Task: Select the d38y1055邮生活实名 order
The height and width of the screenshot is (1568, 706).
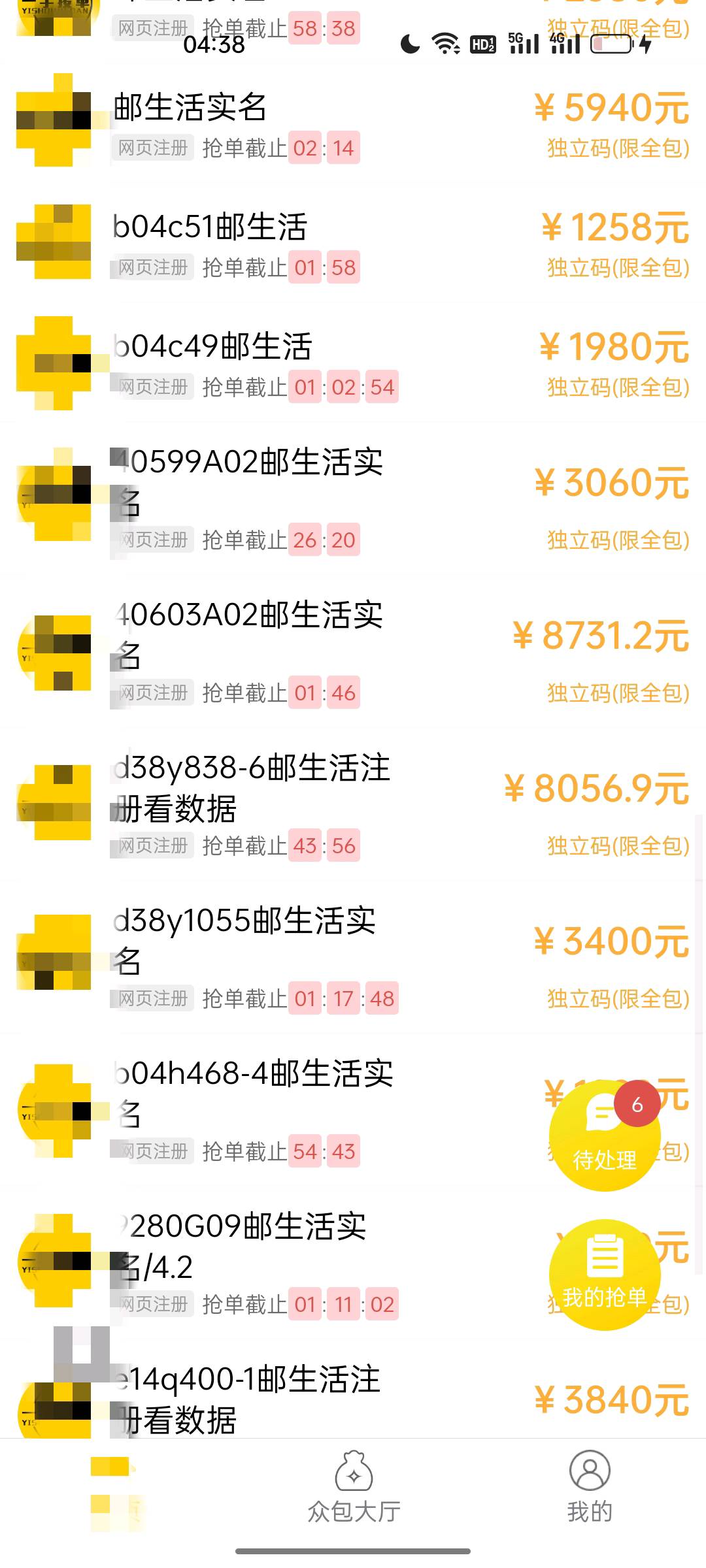Action: tap(353, 957)
